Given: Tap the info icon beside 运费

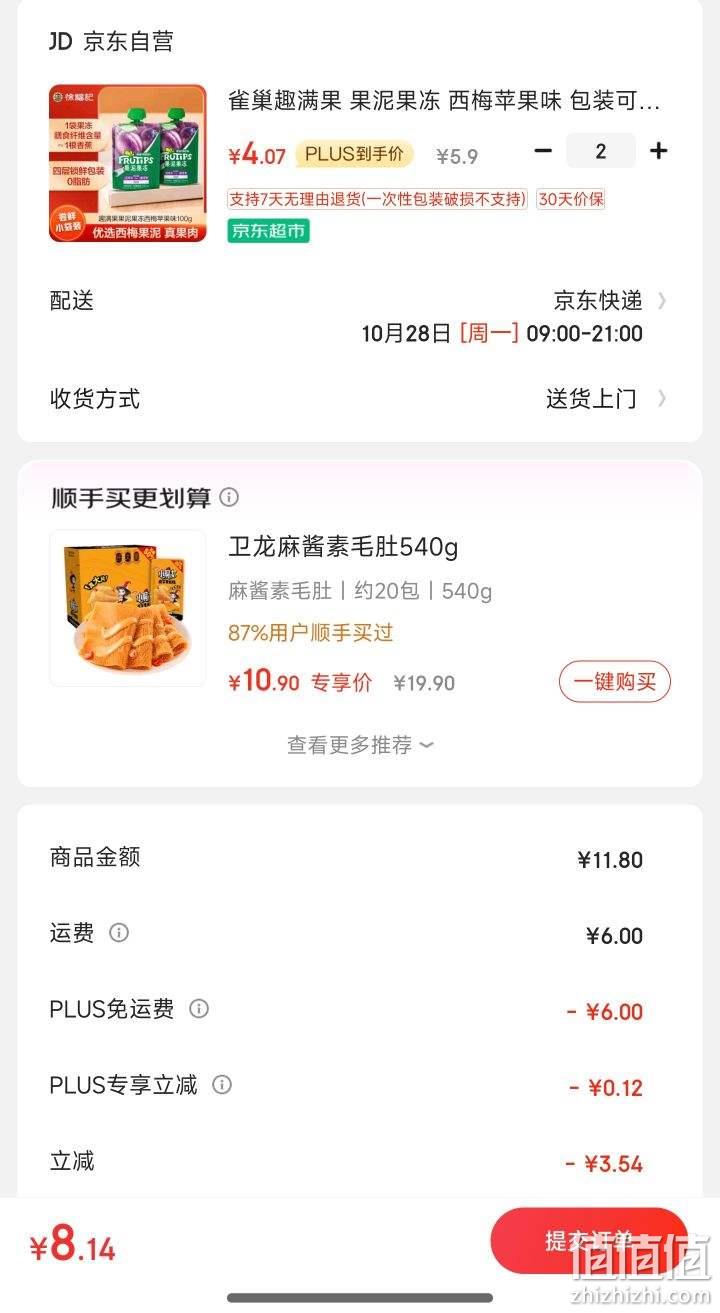Looking at the screenshot, I should (x=119, y=933).
